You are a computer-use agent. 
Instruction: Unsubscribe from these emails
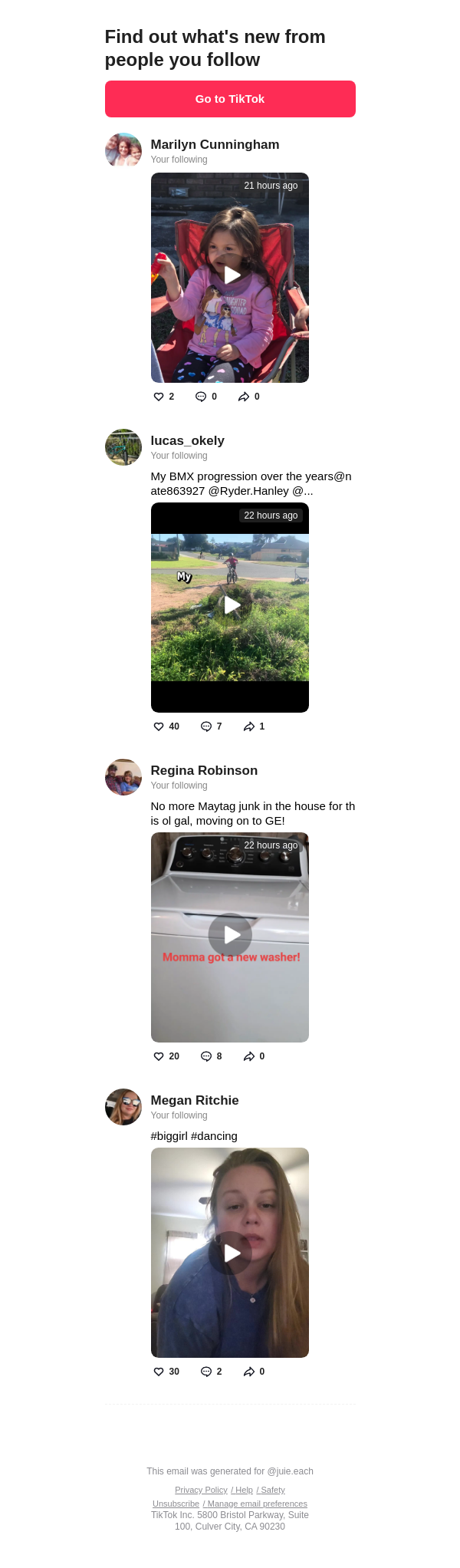pyautogui.click(x=176, y=1504)
